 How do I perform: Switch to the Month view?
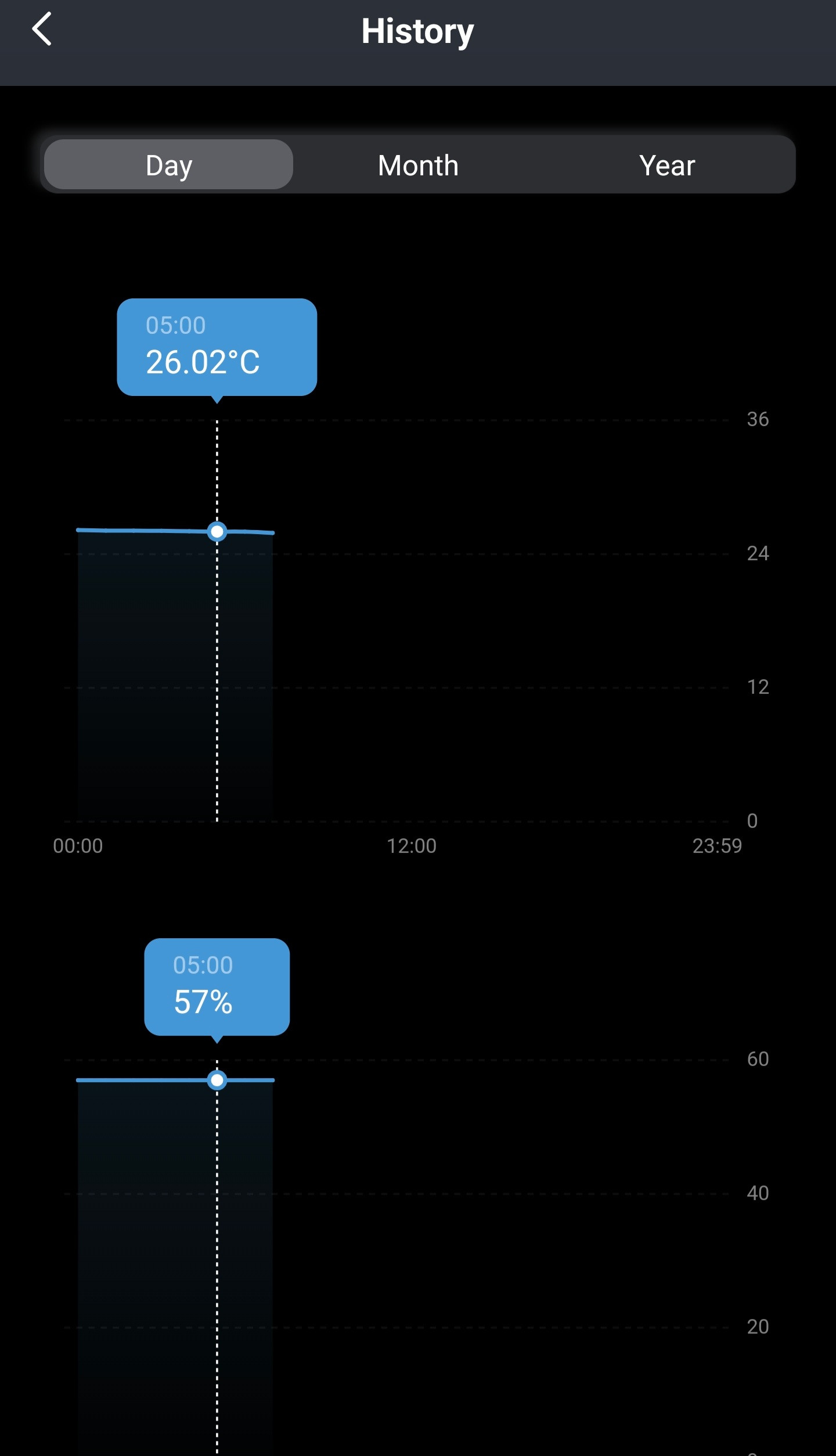pos(418,165)
